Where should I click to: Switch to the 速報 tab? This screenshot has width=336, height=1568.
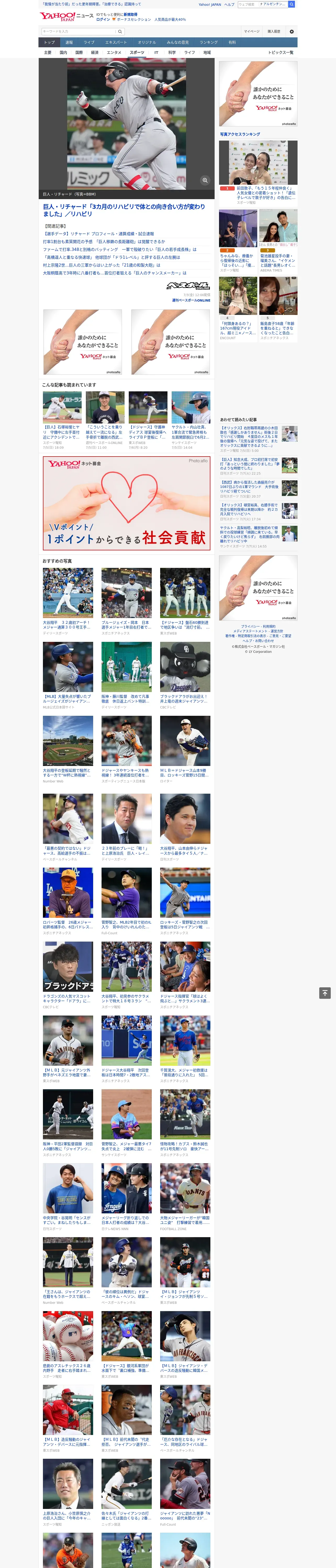[x=69, y=43]
